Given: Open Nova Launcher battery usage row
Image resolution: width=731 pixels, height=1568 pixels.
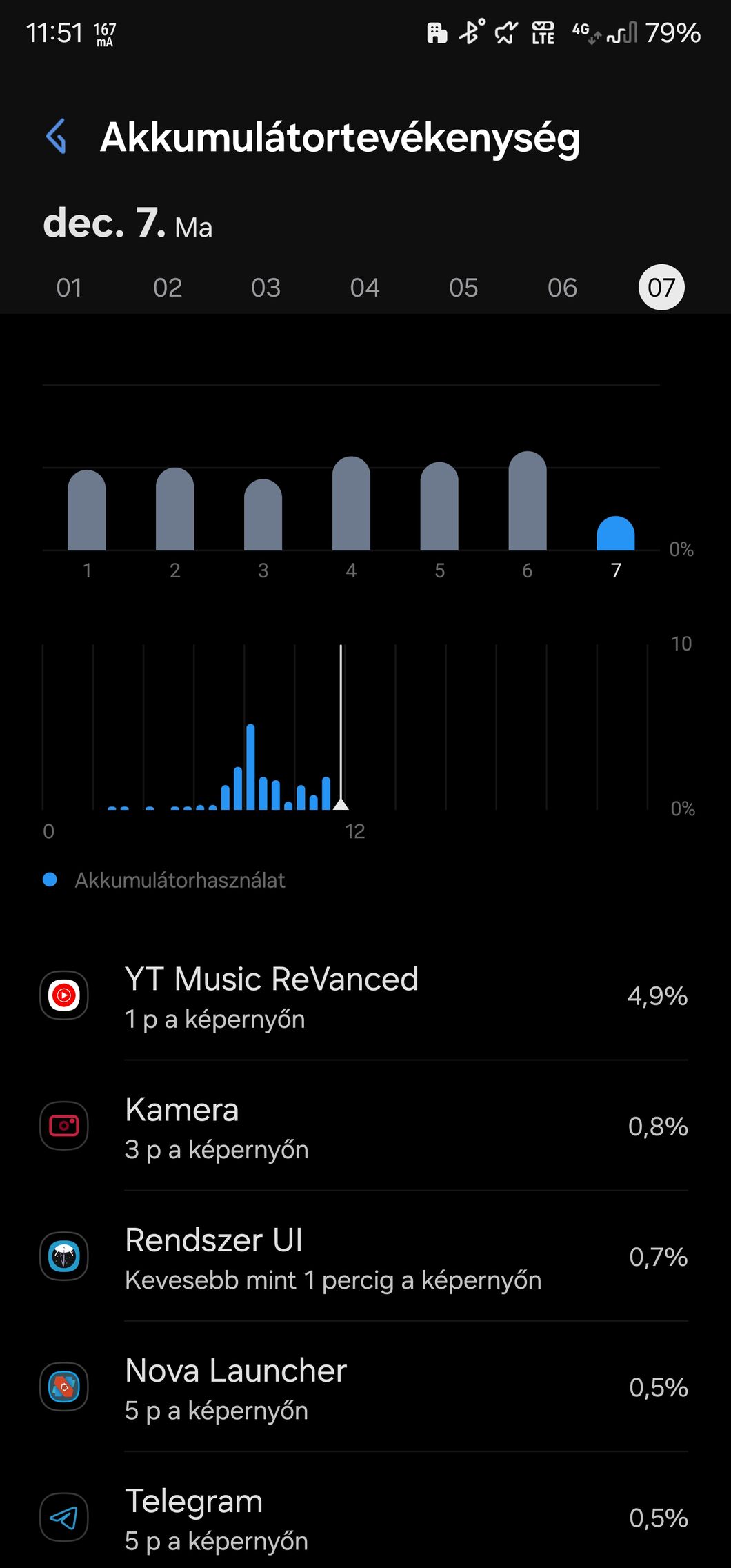Looking at the screenshot, I should coord(365,1387).
